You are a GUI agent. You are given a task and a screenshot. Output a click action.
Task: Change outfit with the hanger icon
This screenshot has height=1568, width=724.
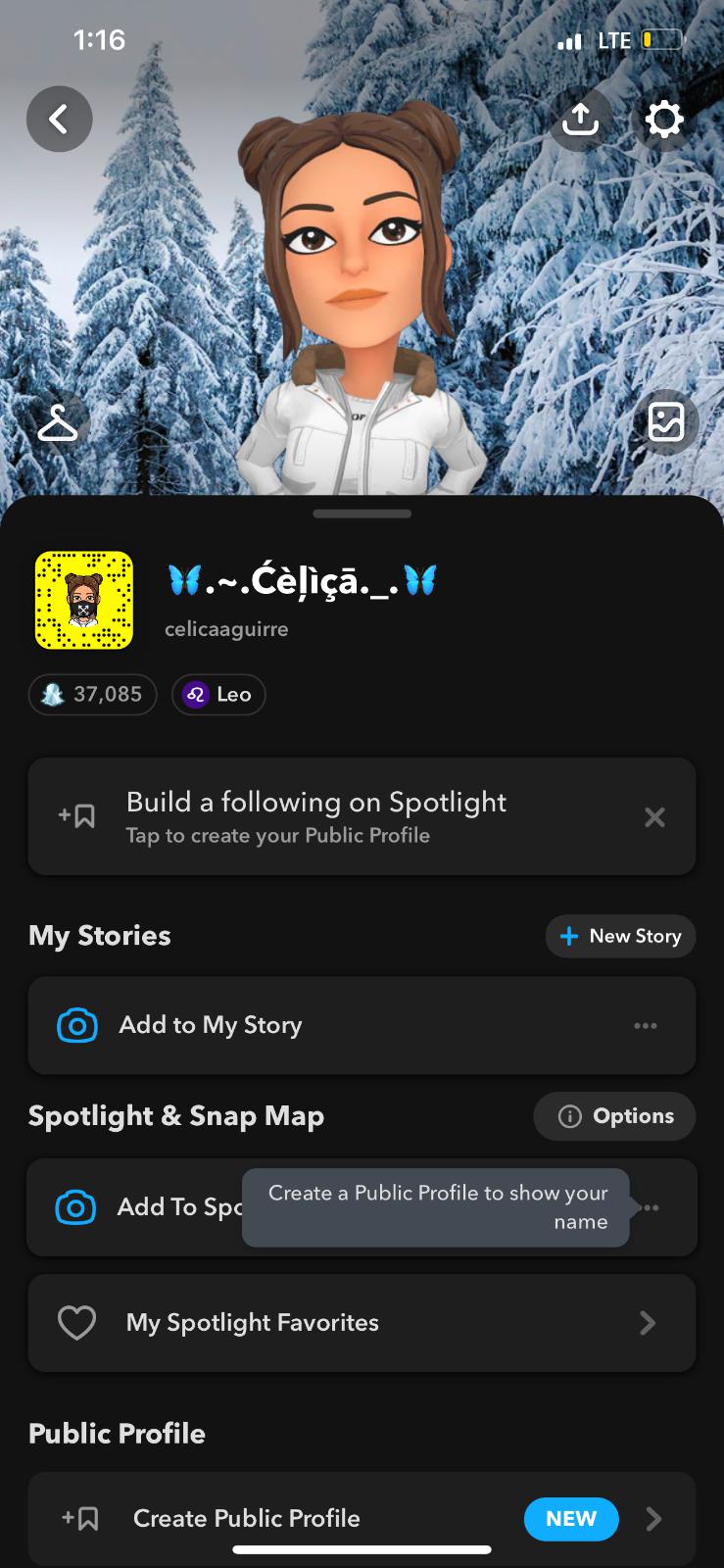click(58, 422)
